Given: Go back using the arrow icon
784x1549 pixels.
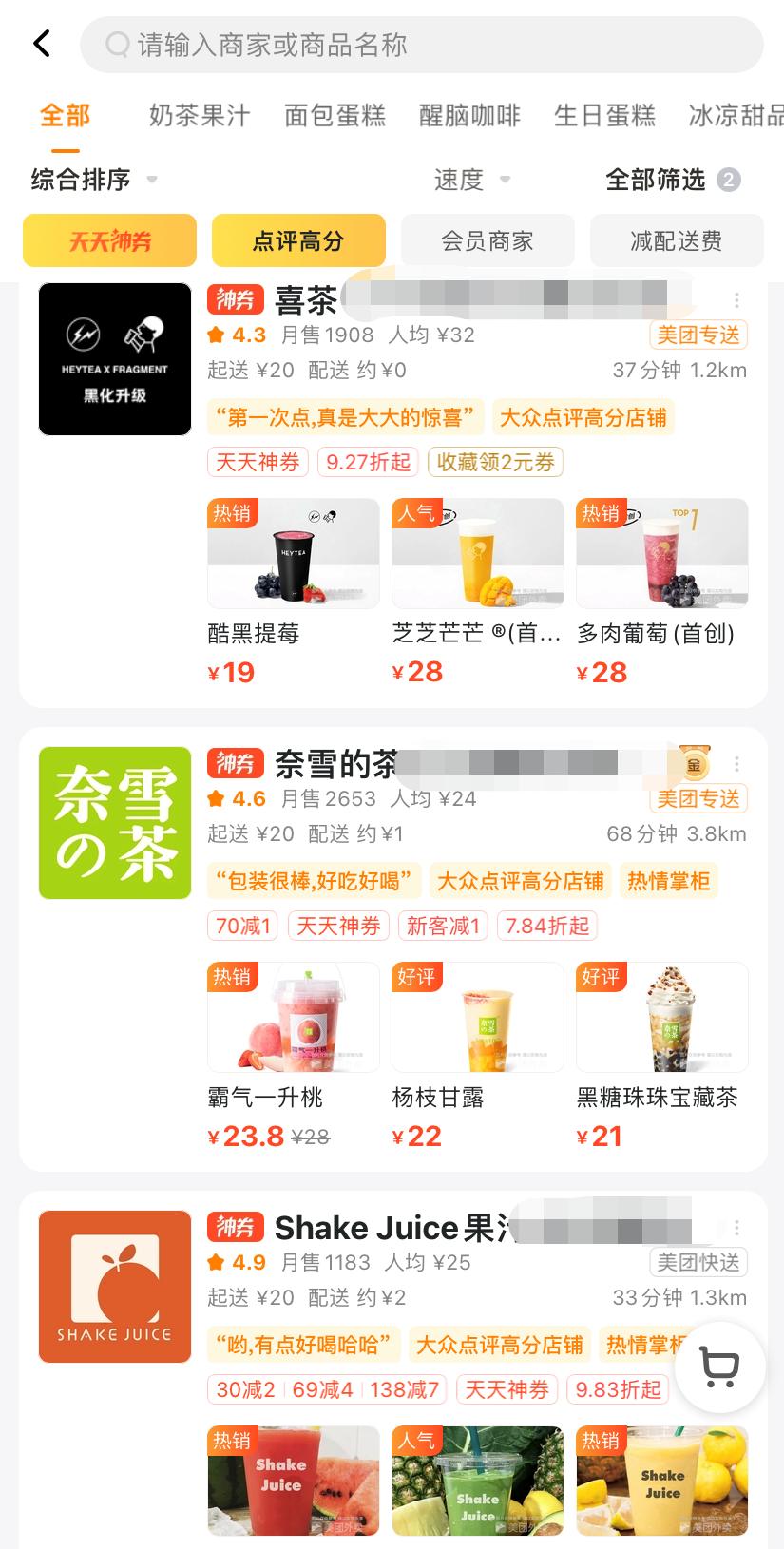Looking at the screenshot, I should pos(42,44).
